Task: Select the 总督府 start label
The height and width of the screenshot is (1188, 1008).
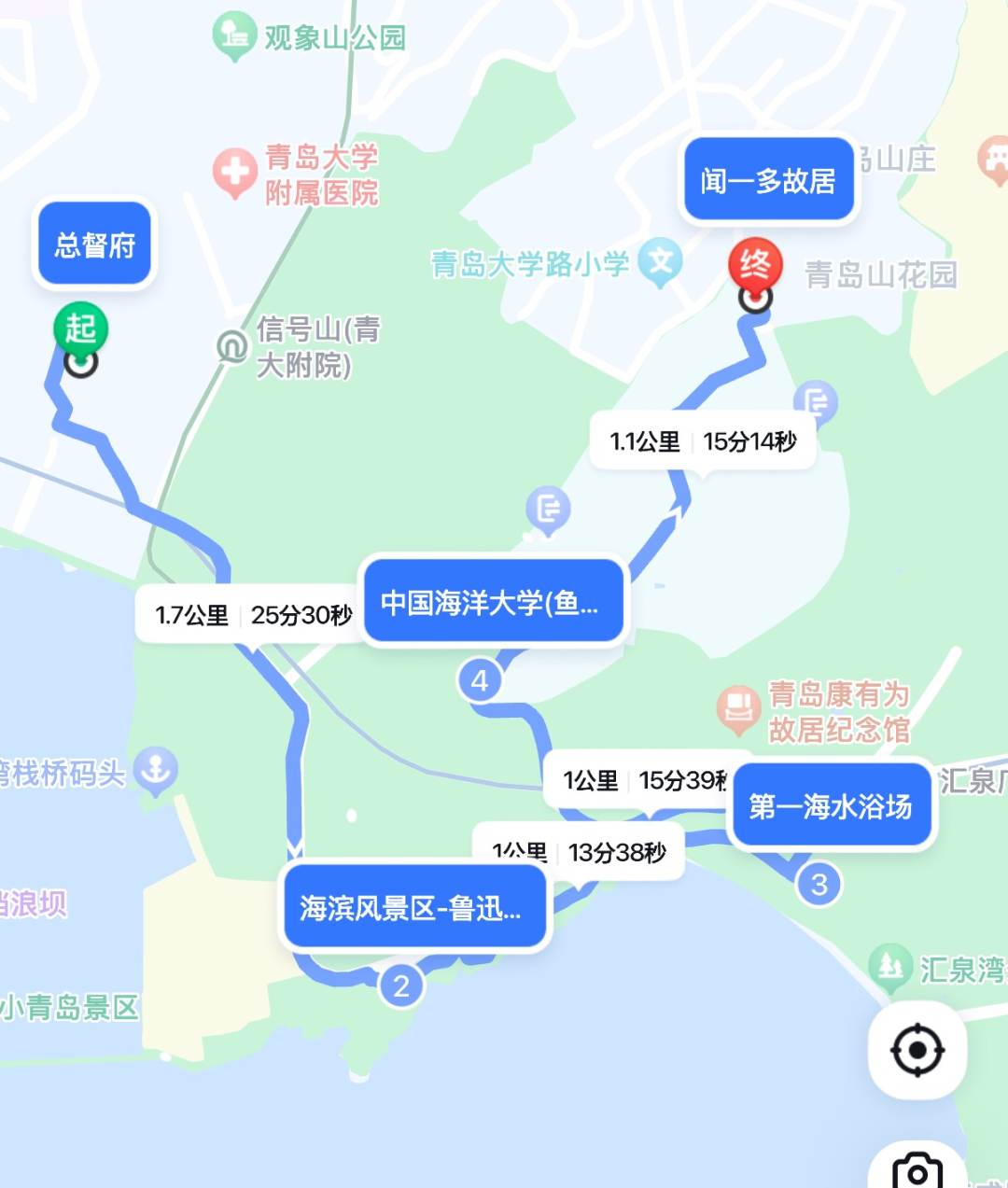Action: point(94,245)
